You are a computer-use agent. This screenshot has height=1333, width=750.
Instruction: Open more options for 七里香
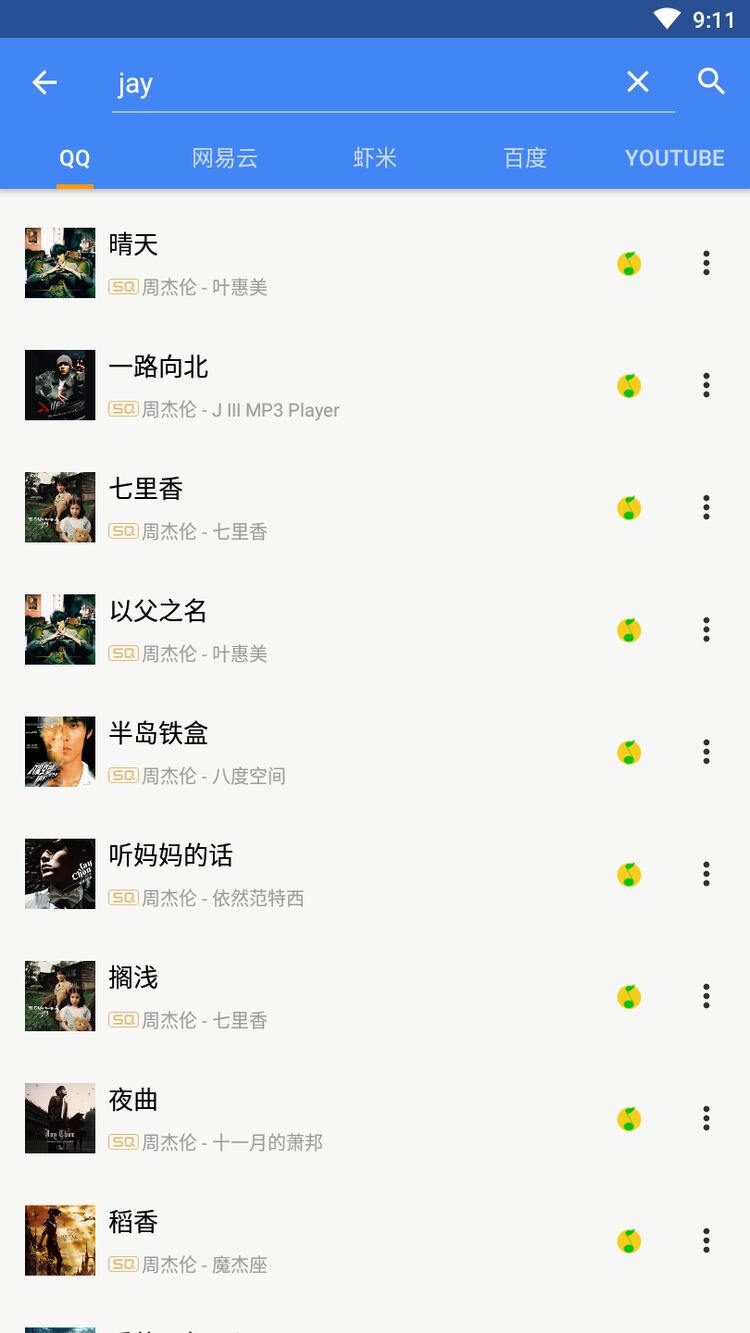click(706, 507)
